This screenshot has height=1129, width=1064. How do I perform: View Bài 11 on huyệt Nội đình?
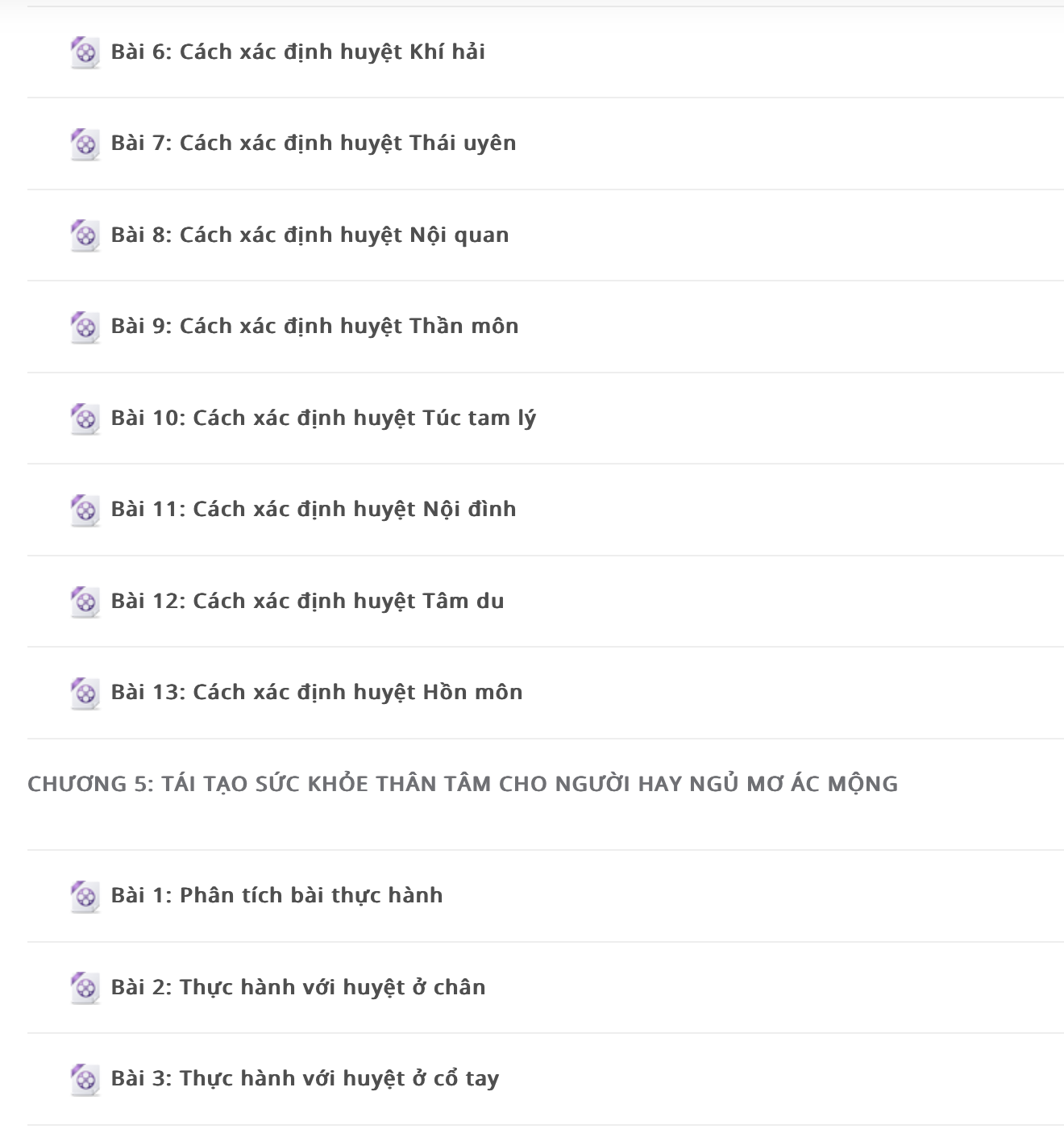pyautogui.click(x=313, y=510)
